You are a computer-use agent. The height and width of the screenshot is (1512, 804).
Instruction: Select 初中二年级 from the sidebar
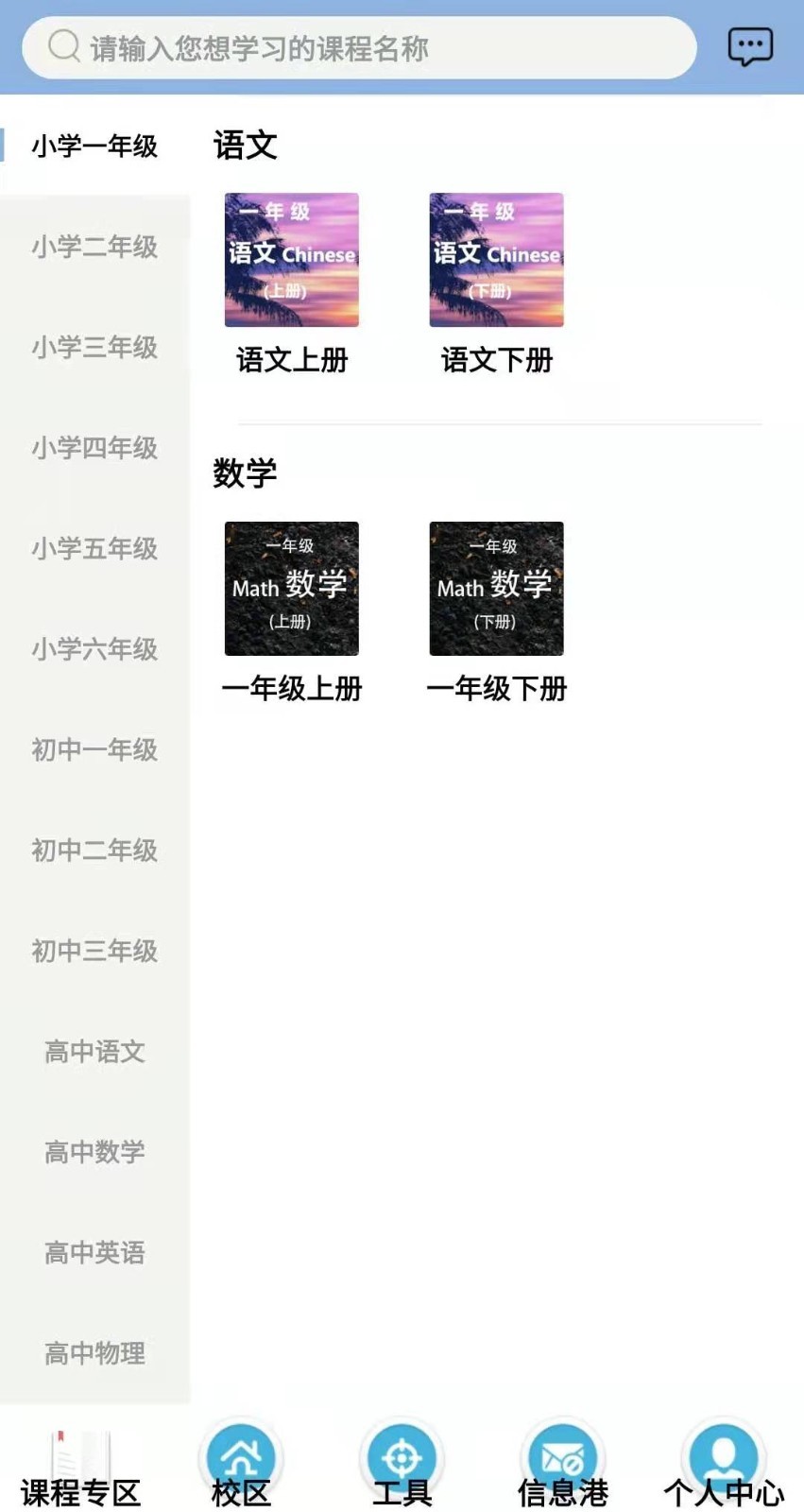coord(94,850)
